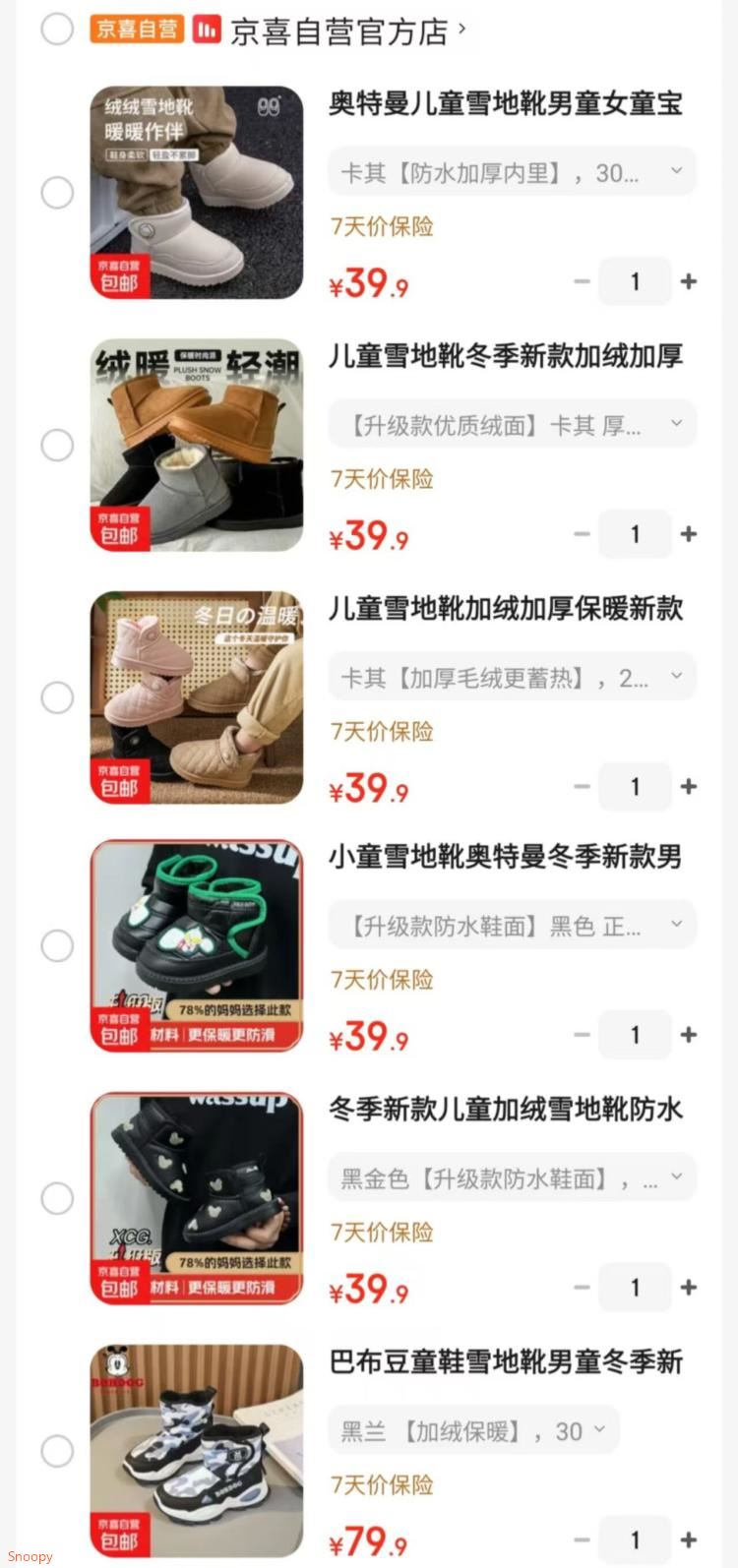Mark the 冬季新款儿童加绒雪地靴防水 item checkbox
This screenshot has height=1568, width=738.
tap(57, 1199)
